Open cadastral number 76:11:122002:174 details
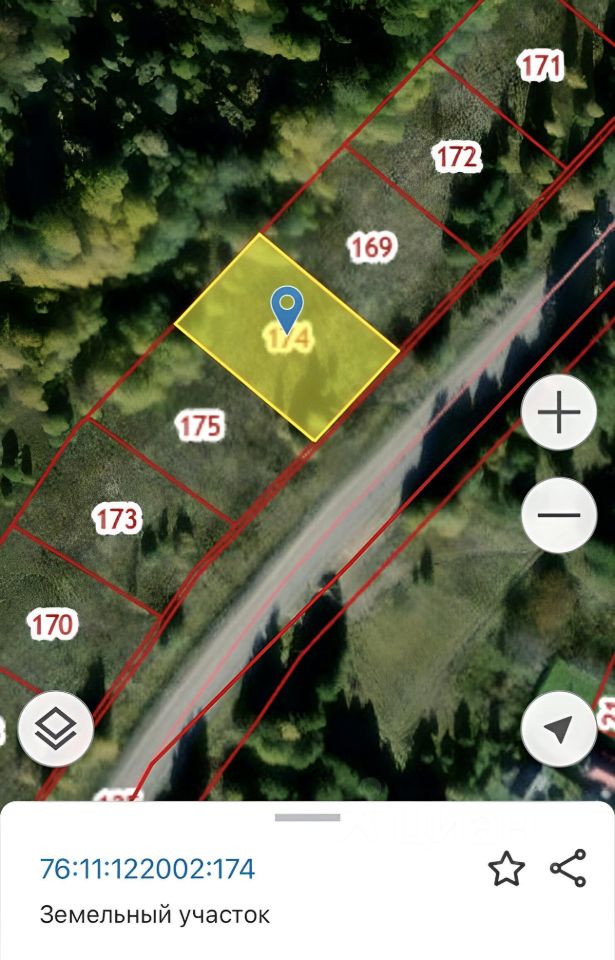 (x=147, y=868)
